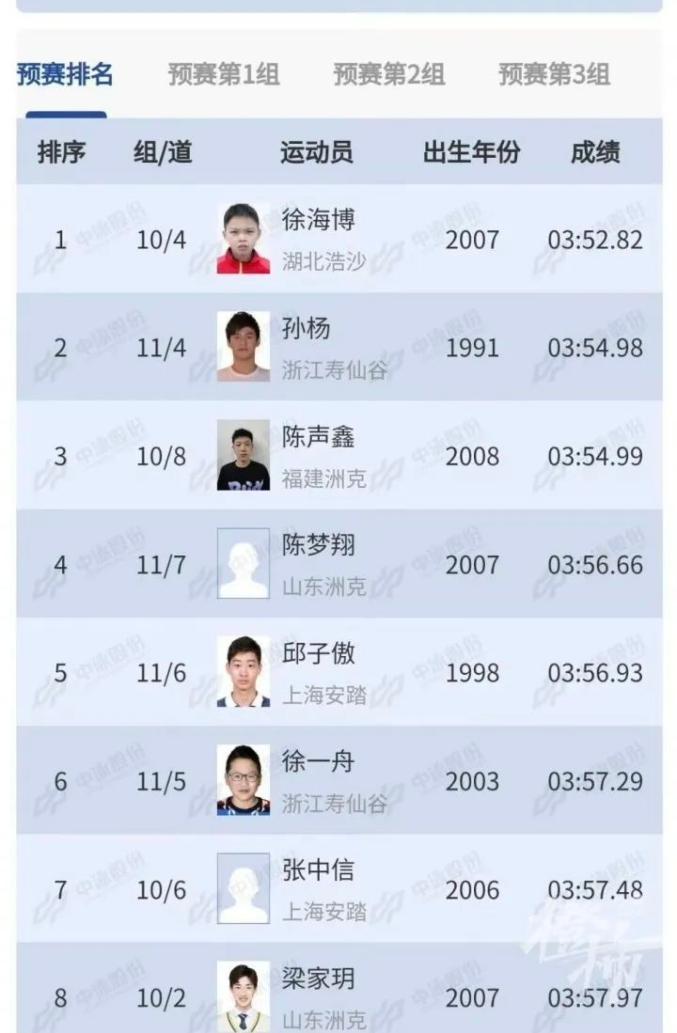
Task: Switch to the 预赛第3组 tab
Action: tap(554, 75)
